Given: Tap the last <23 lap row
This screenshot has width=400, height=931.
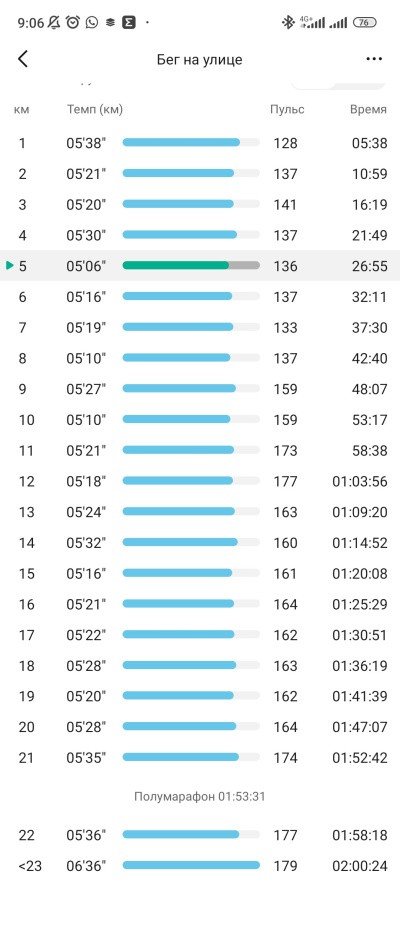Looking at the screenshot, I should click(200, 866).
